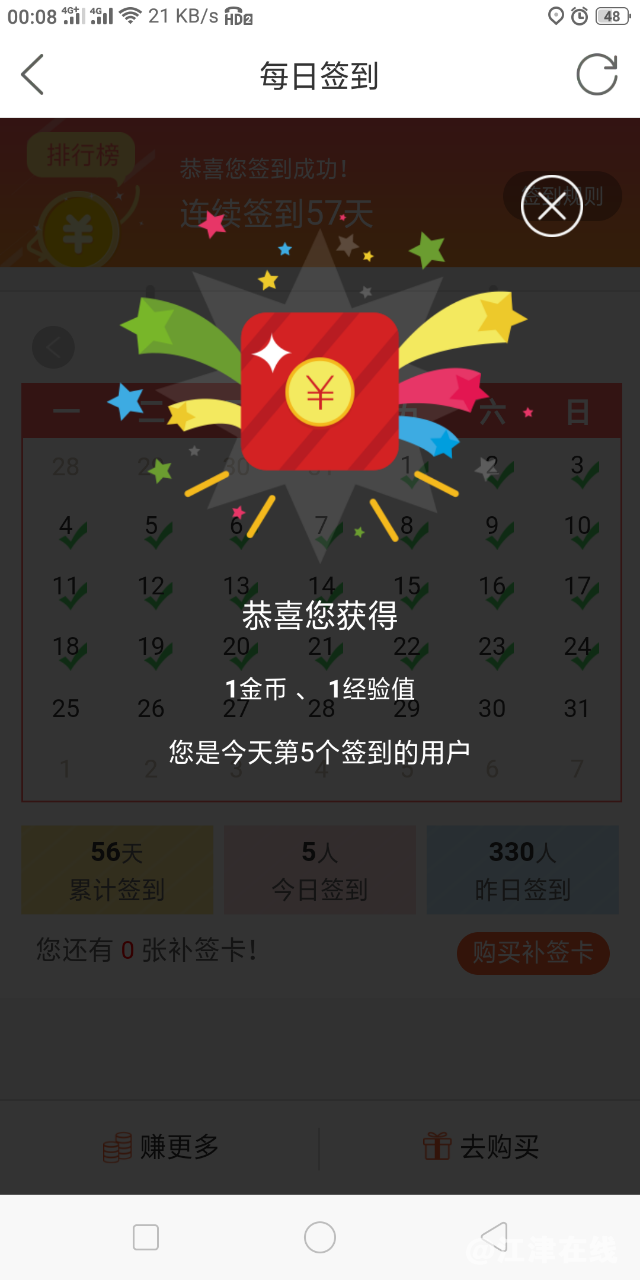Open 去购买 to go shopping
Screen dimensions: 640x1280
tap(480, 1147)
